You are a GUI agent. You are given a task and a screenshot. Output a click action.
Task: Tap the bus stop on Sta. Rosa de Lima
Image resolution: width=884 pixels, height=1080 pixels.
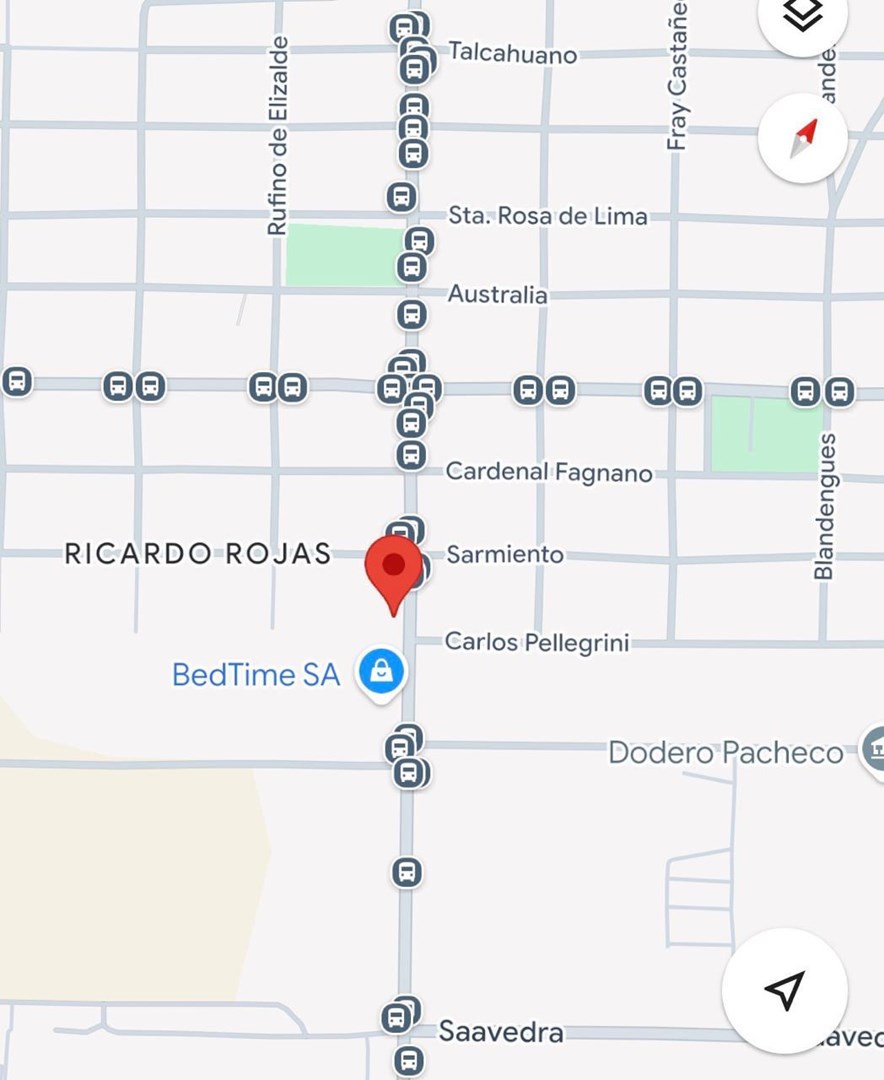click(402, 197)
